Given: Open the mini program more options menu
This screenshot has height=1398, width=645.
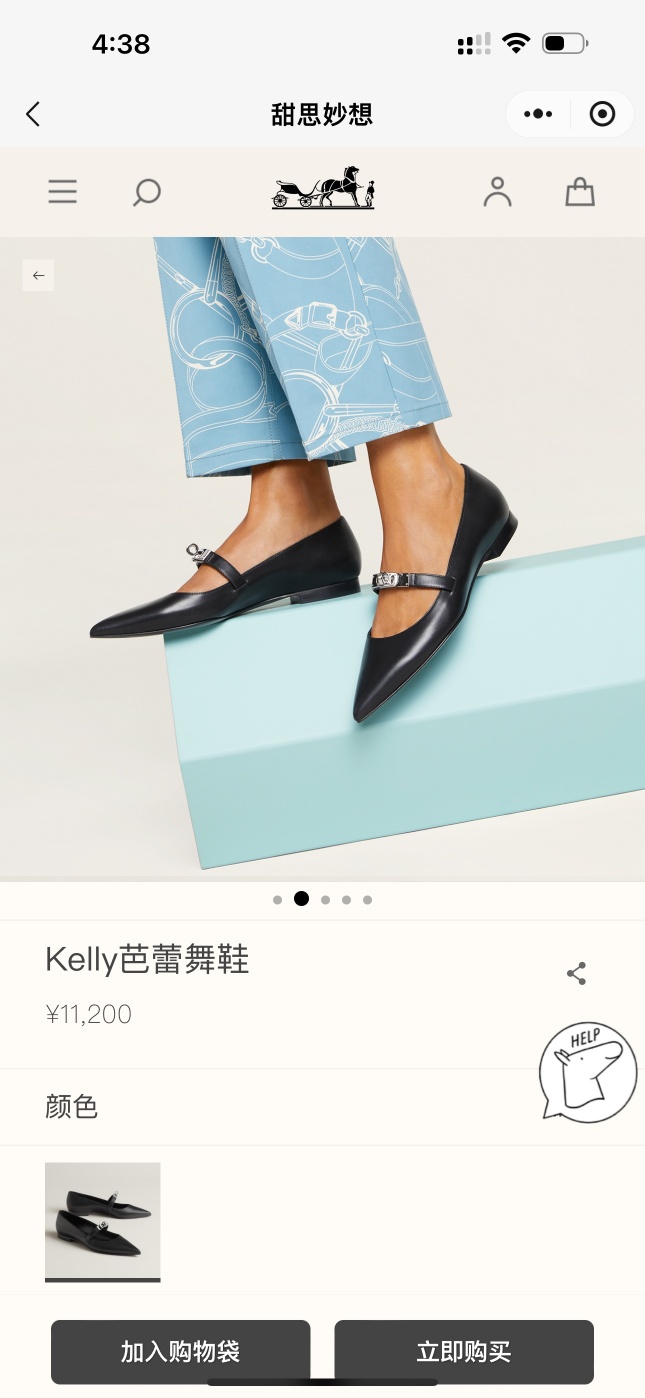Looking at the screenshot, I should point(538,114).
